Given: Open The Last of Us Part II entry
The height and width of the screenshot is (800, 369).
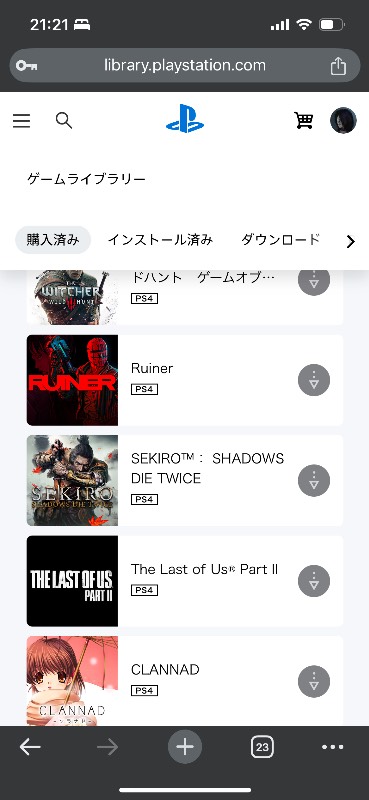Looking at the screenshot, I should (x=185, y=581).
